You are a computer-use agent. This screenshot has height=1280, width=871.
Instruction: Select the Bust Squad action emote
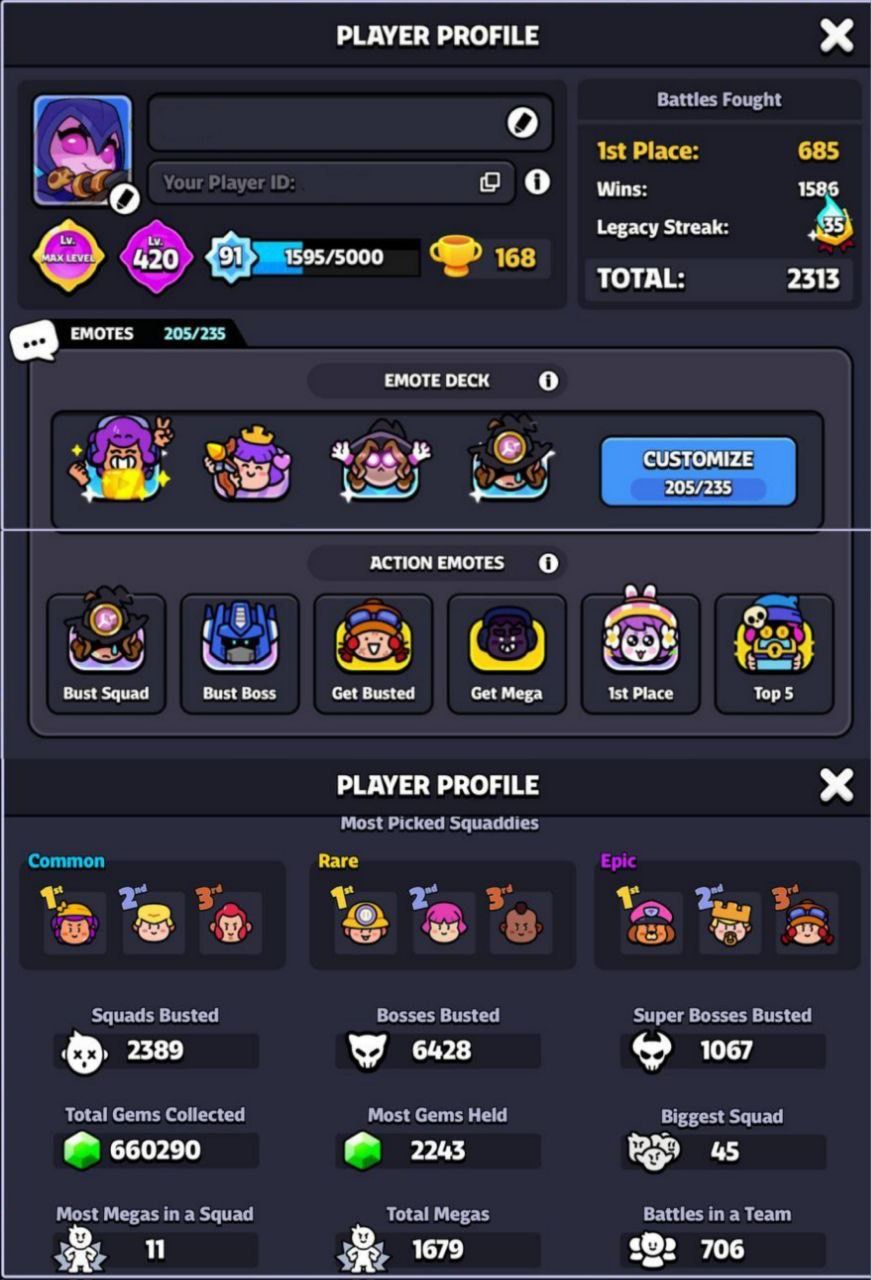pos(106,653)
